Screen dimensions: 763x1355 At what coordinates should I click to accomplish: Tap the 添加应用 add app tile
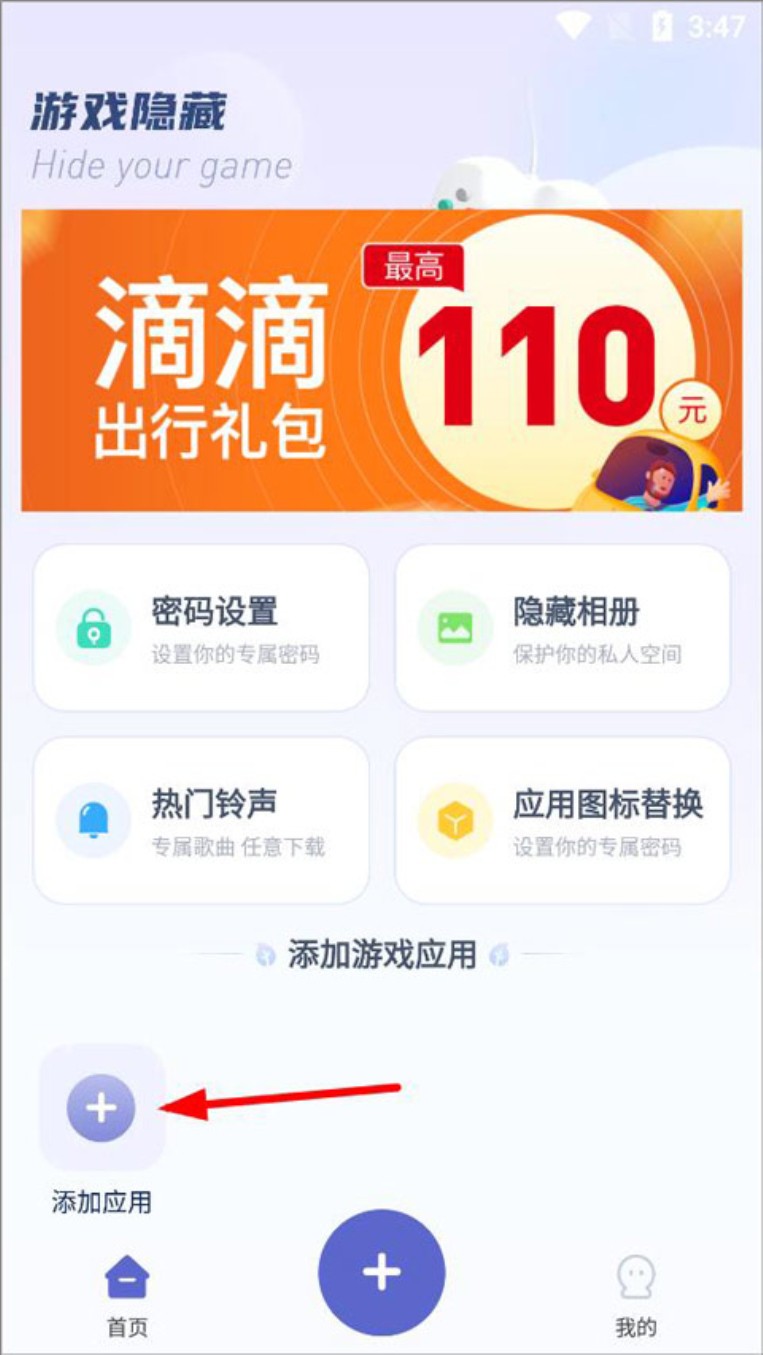(x=101, y=1108)
